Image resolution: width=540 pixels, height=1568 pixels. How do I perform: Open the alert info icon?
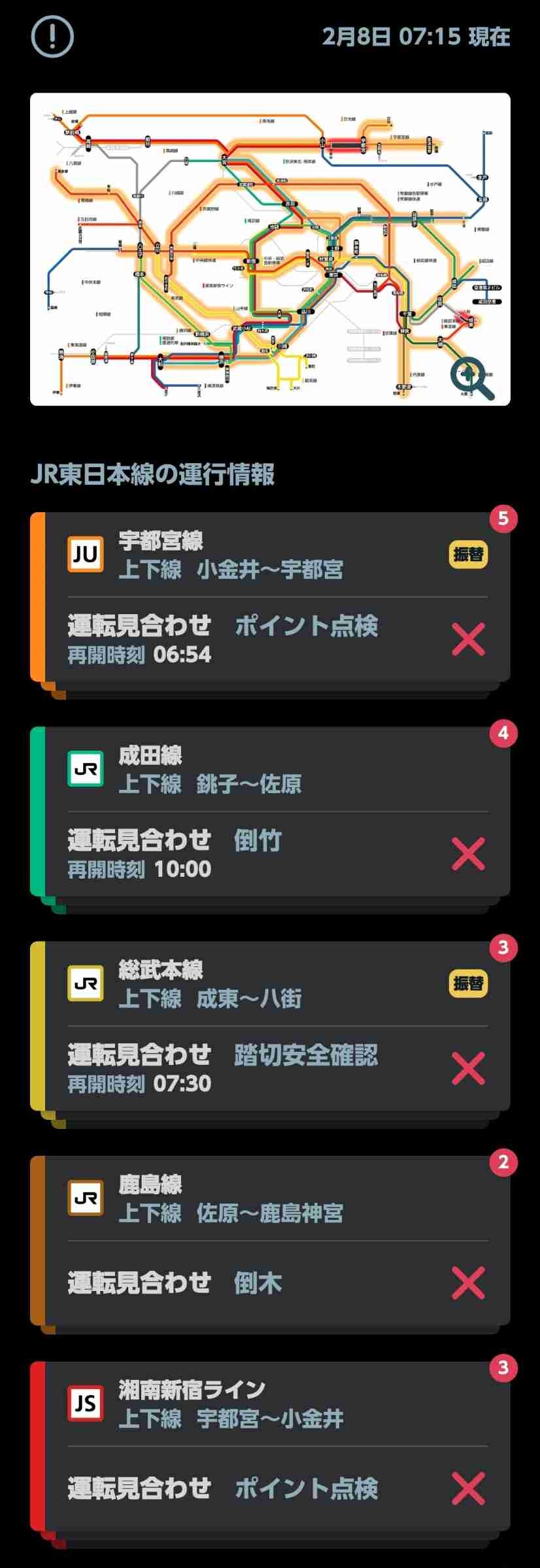pos(52,37)
